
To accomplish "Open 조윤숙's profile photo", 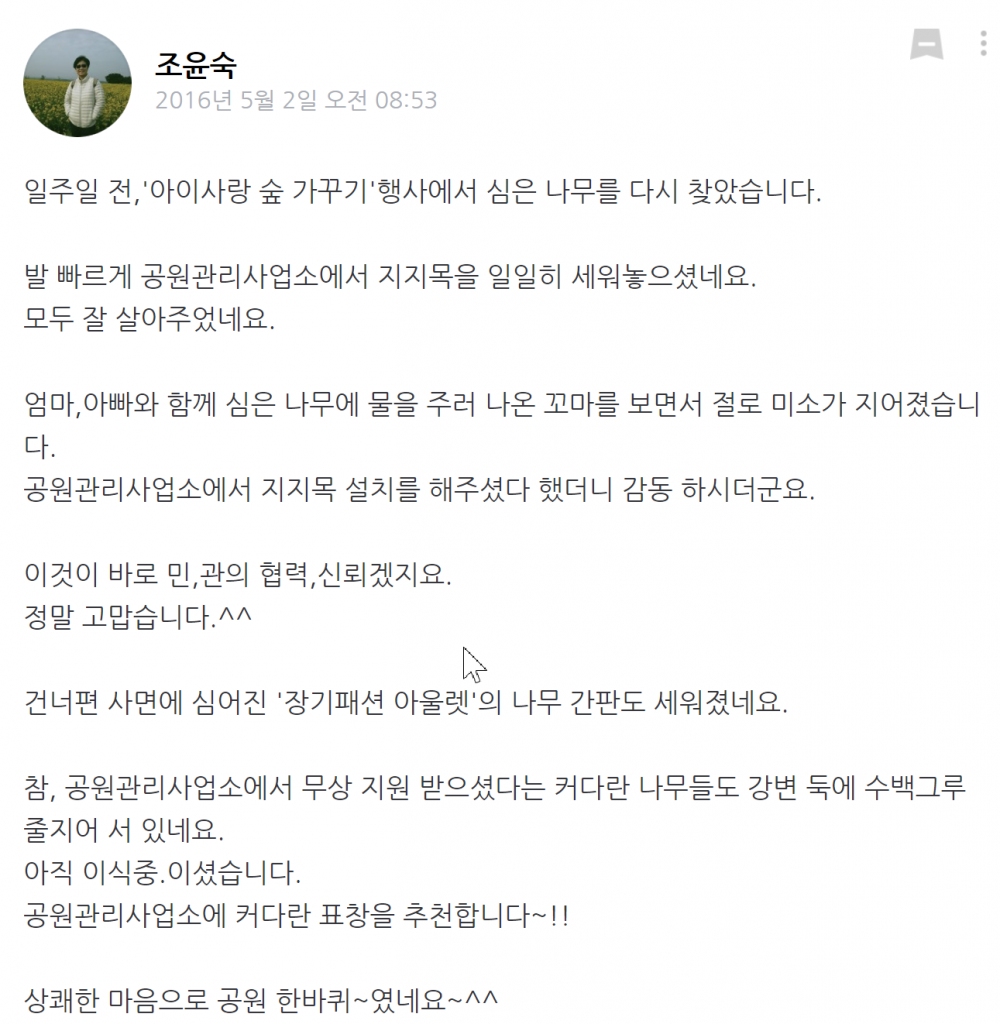I will pos(77,83).
